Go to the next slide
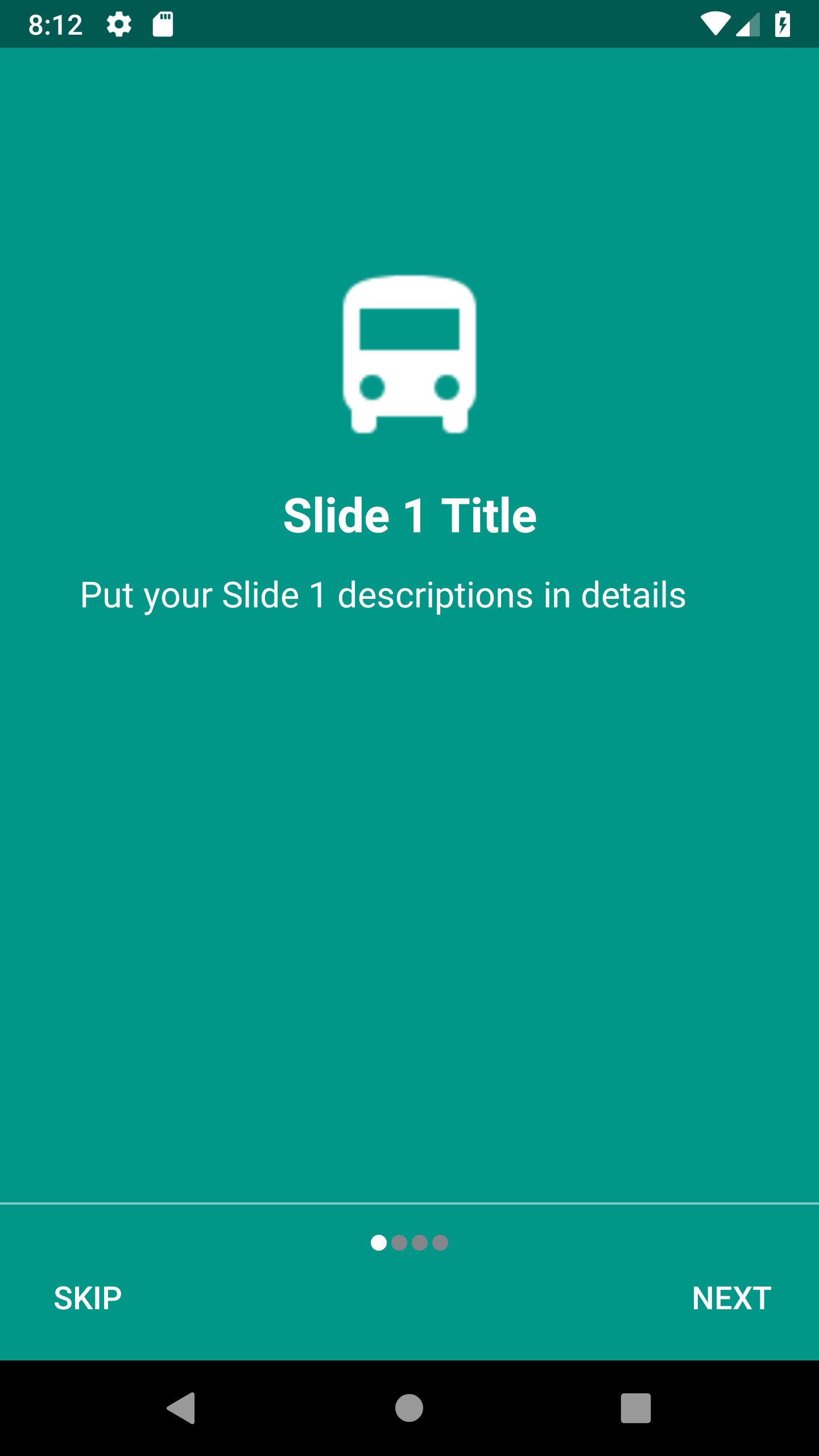 [x=731, y=1298]
